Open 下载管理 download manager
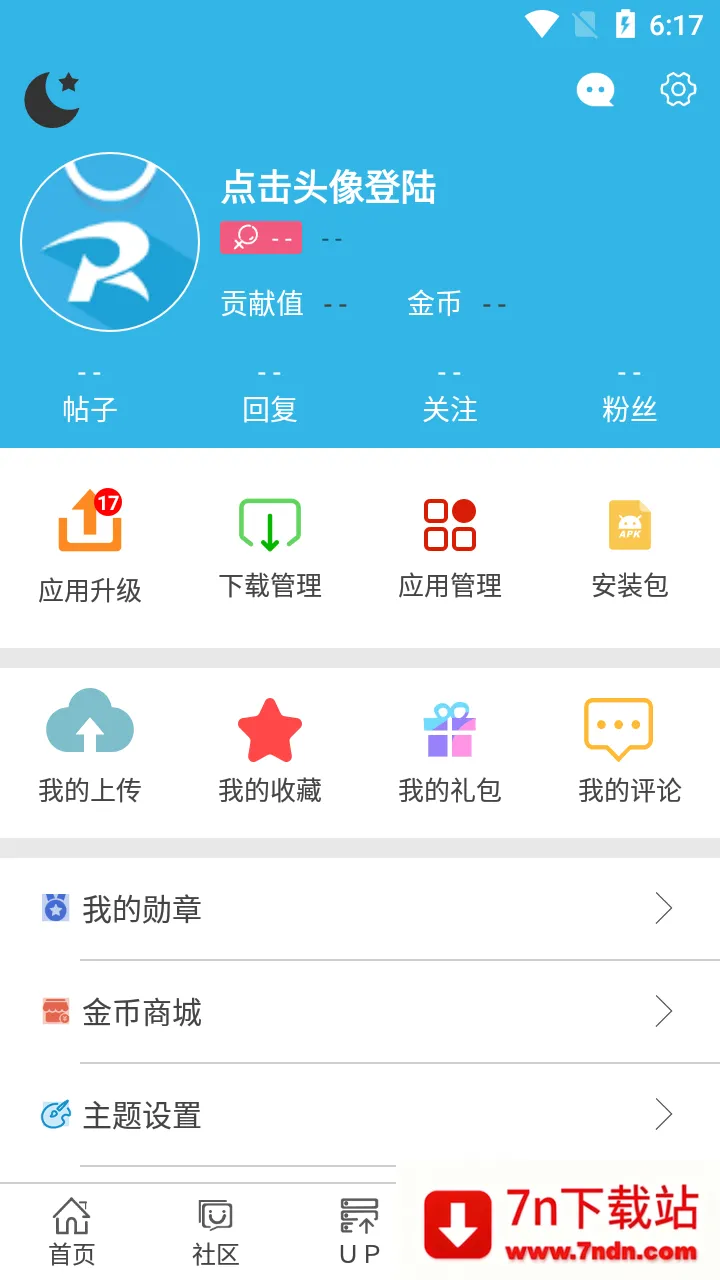Image resolution: width=720 pixels, height=1280 pixels. coord(270,540)
